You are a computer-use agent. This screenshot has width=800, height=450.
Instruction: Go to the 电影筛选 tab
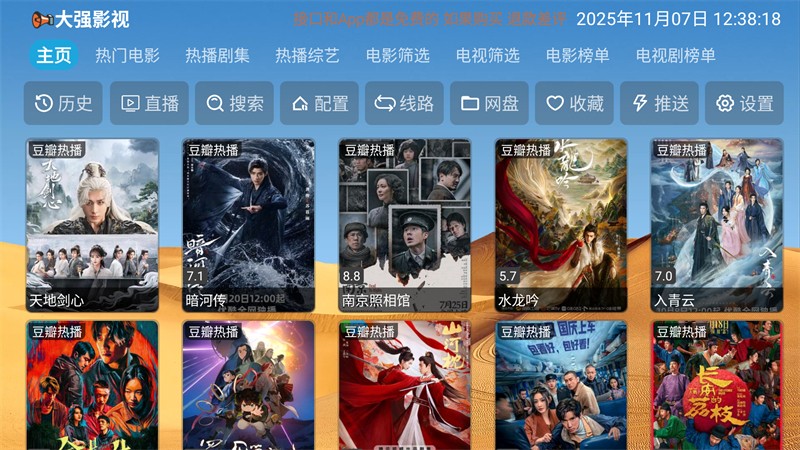pyautogui.click(x=397, y=56)
